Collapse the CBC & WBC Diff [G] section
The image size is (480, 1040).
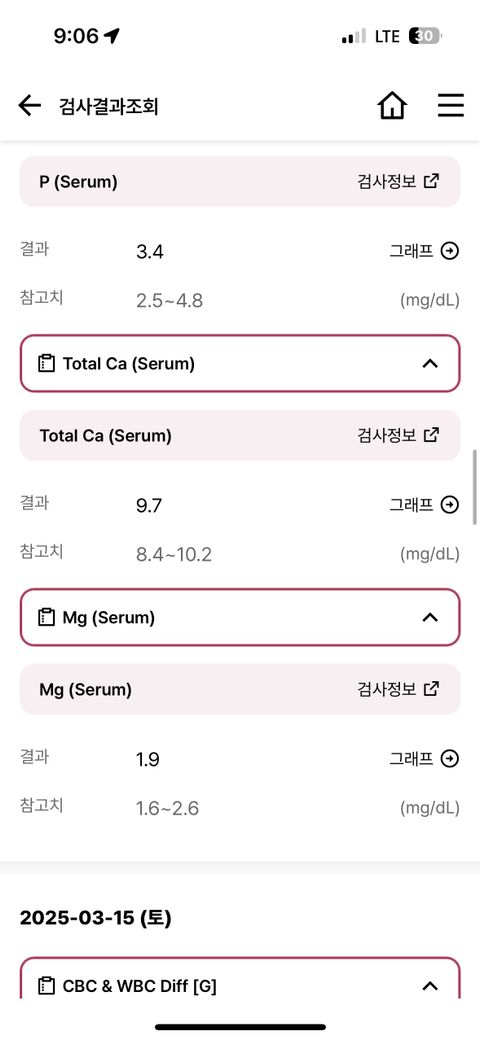click(240, 978)
